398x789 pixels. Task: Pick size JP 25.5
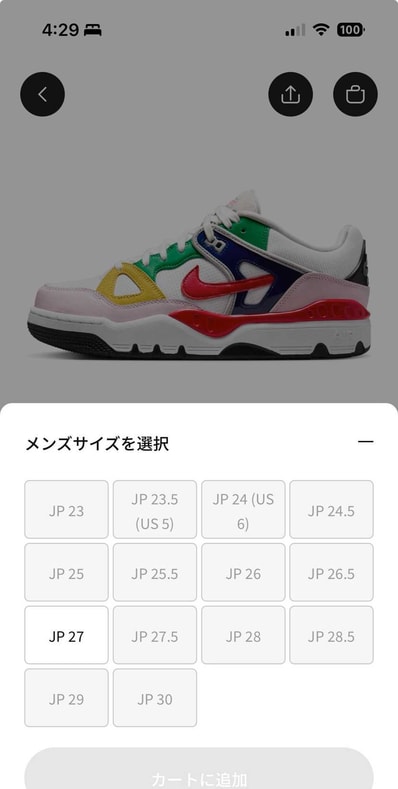pos(154,573)
